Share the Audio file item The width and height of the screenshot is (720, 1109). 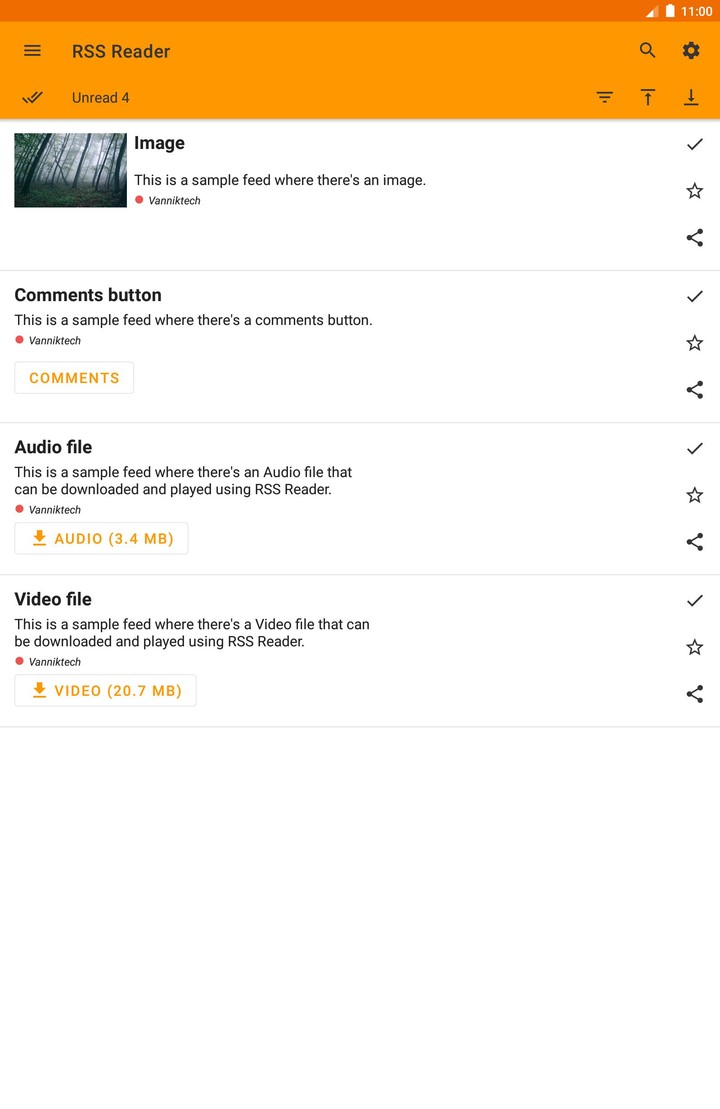click(x=695, y=542)
